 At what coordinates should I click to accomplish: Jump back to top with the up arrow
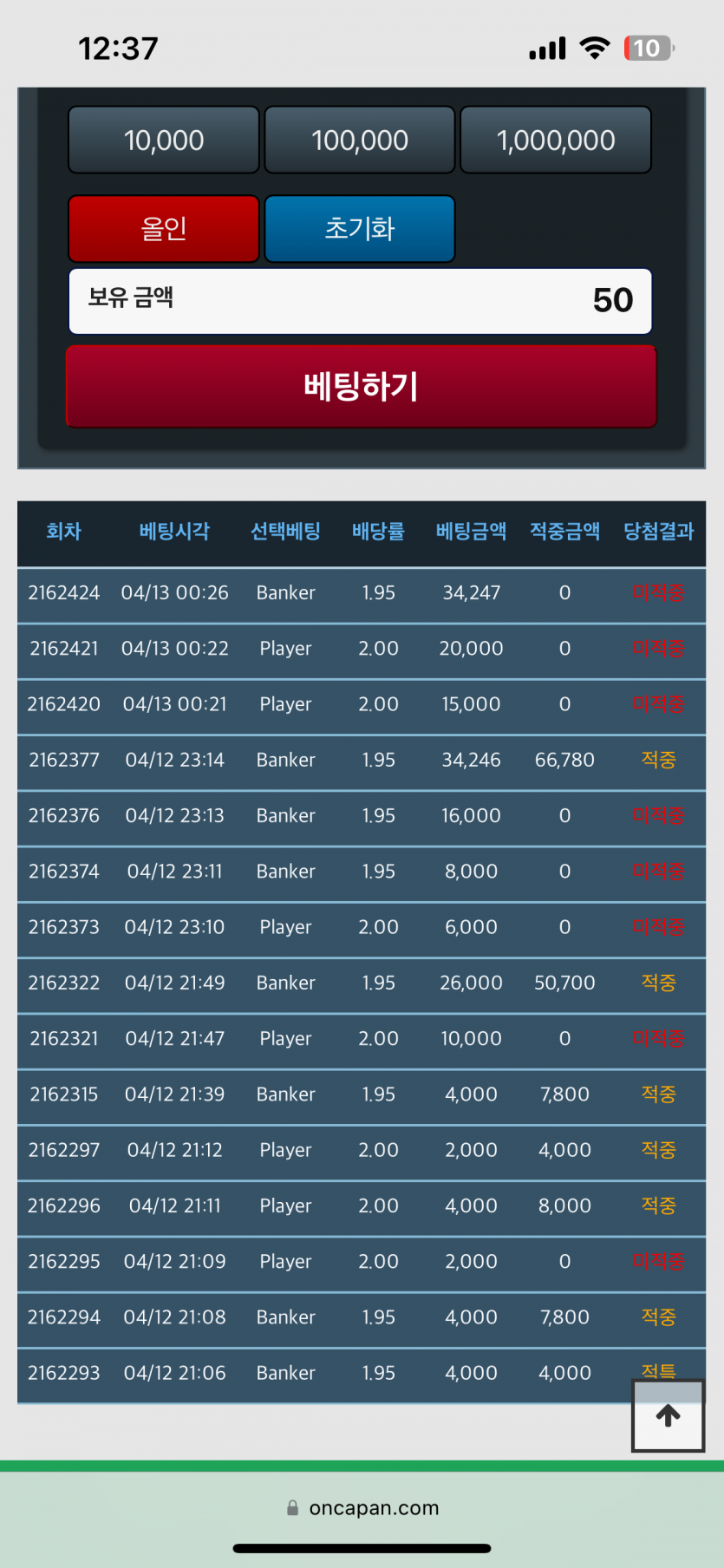(x=668, y=1416)
